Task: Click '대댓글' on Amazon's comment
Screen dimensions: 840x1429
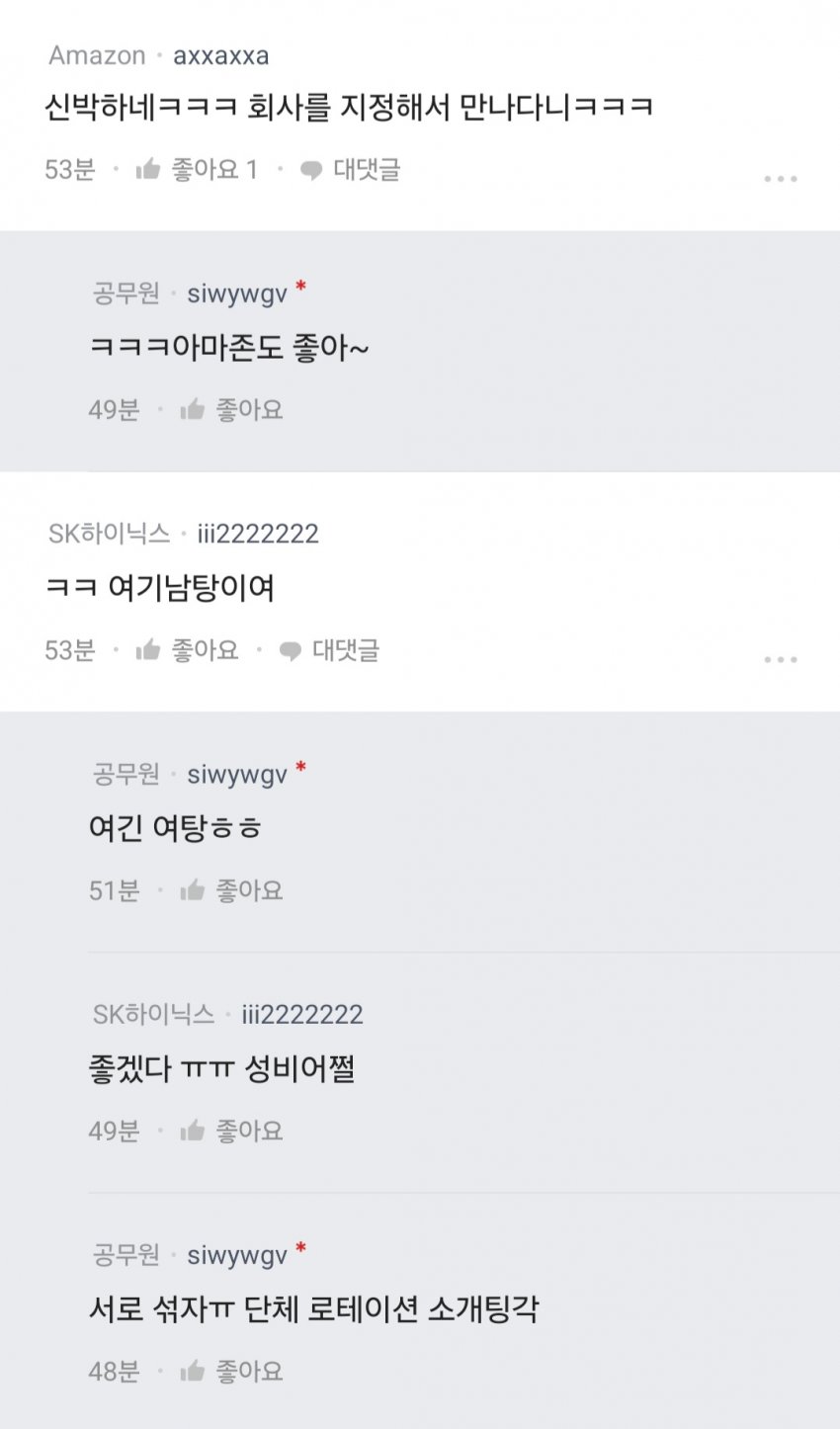Action: 365,170
